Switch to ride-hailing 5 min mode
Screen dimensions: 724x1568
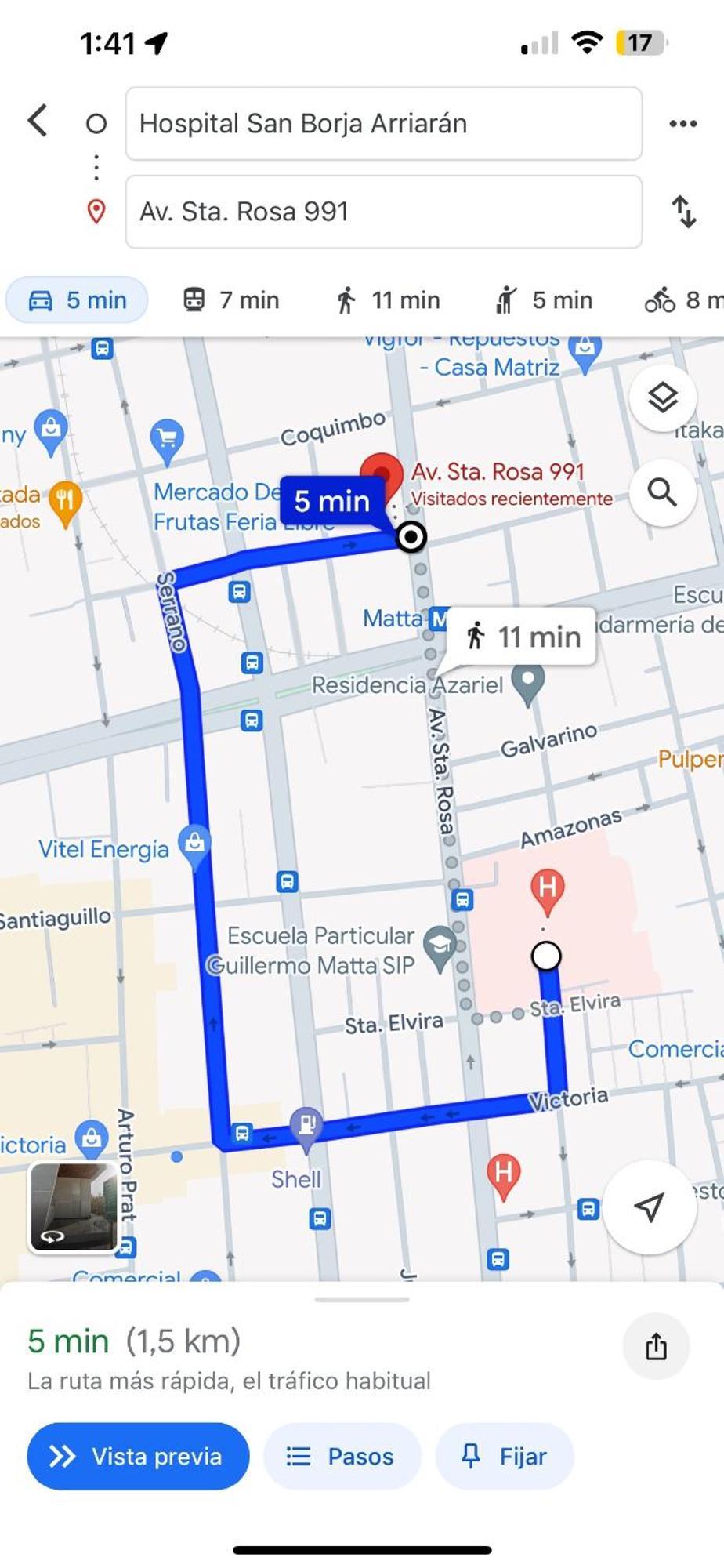click(543, 300)
